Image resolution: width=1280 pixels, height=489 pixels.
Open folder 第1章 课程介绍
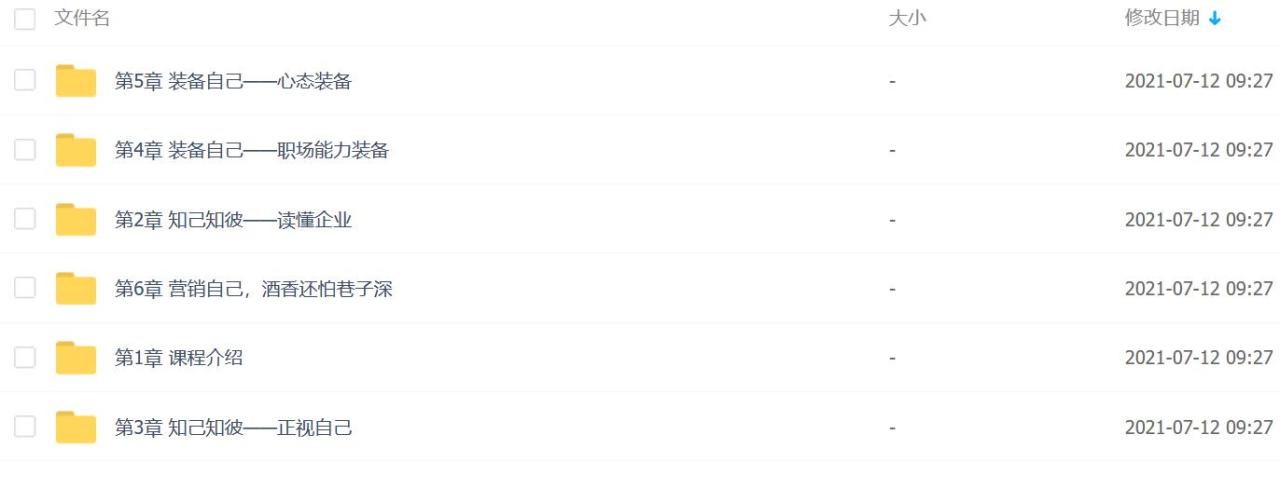(178, 359)
